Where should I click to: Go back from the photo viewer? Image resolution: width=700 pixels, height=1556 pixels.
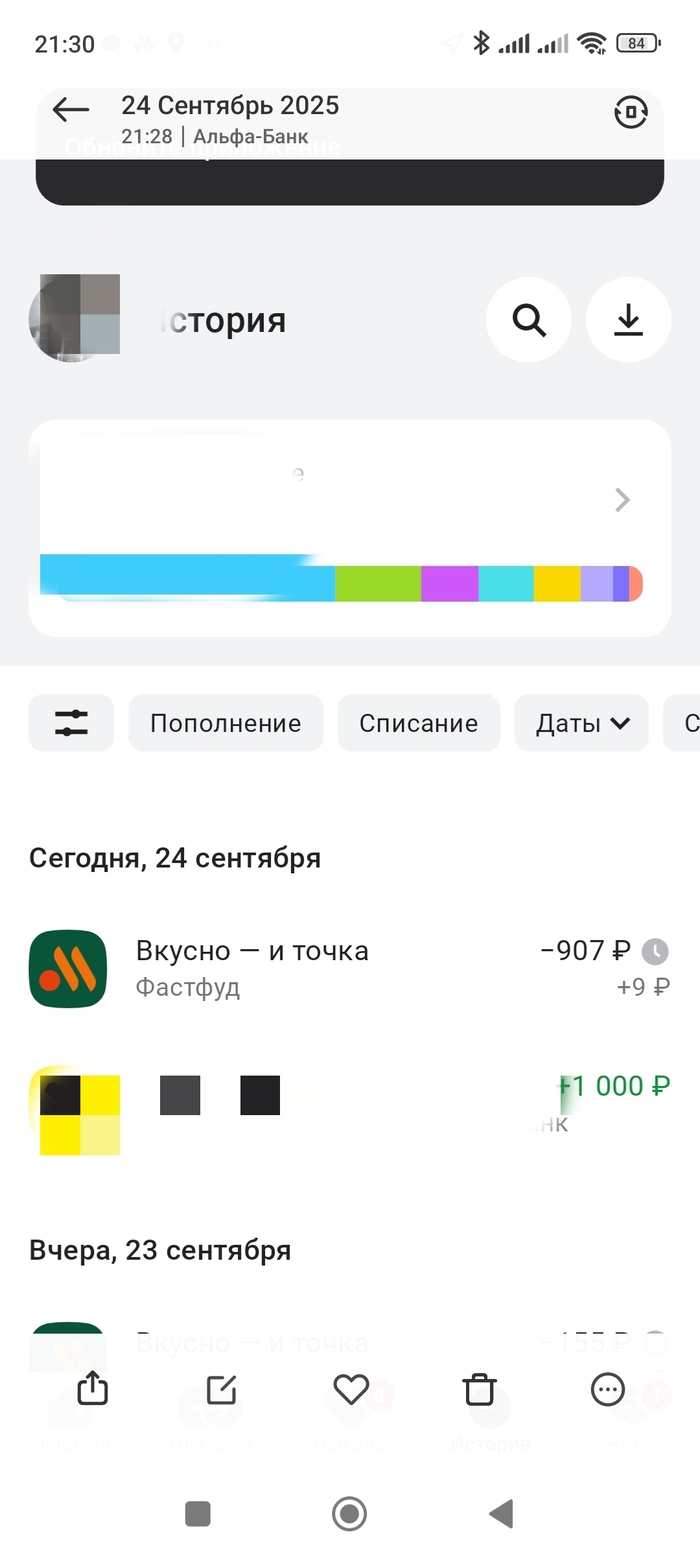coord(71,110)
